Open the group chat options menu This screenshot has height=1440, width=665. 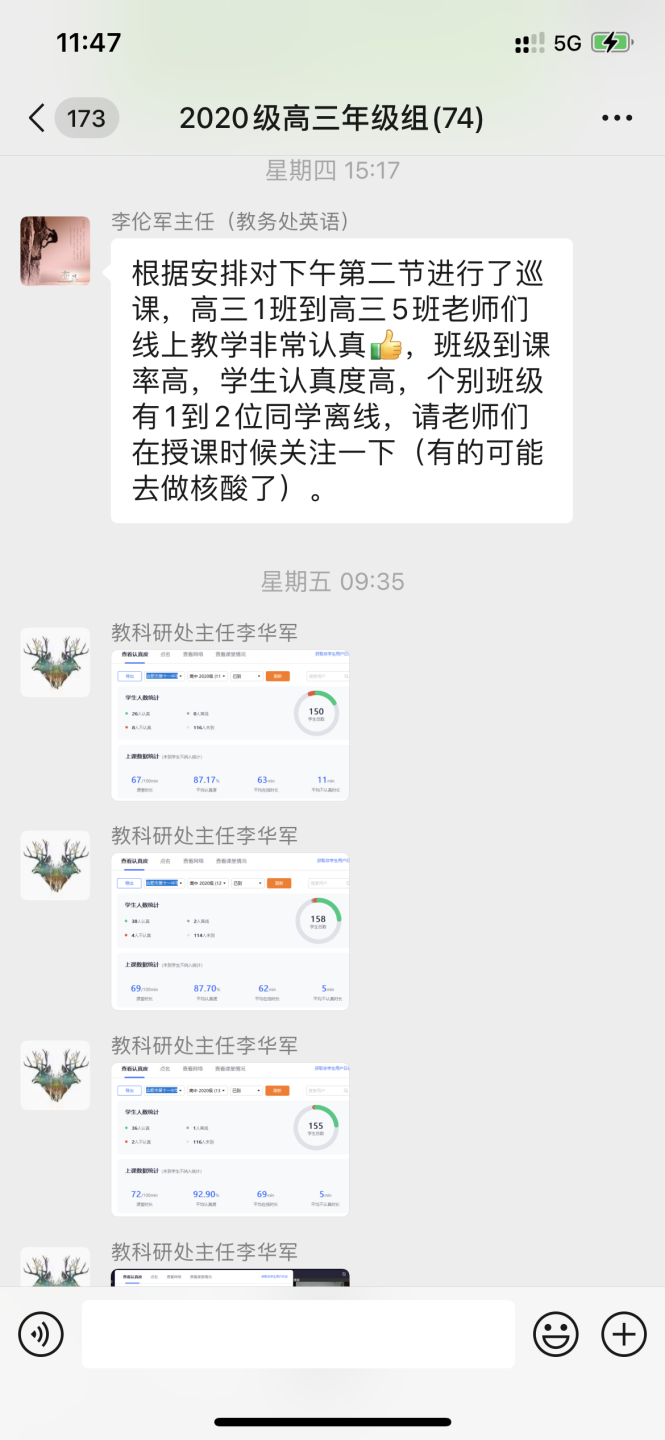(x=617, y=119)
